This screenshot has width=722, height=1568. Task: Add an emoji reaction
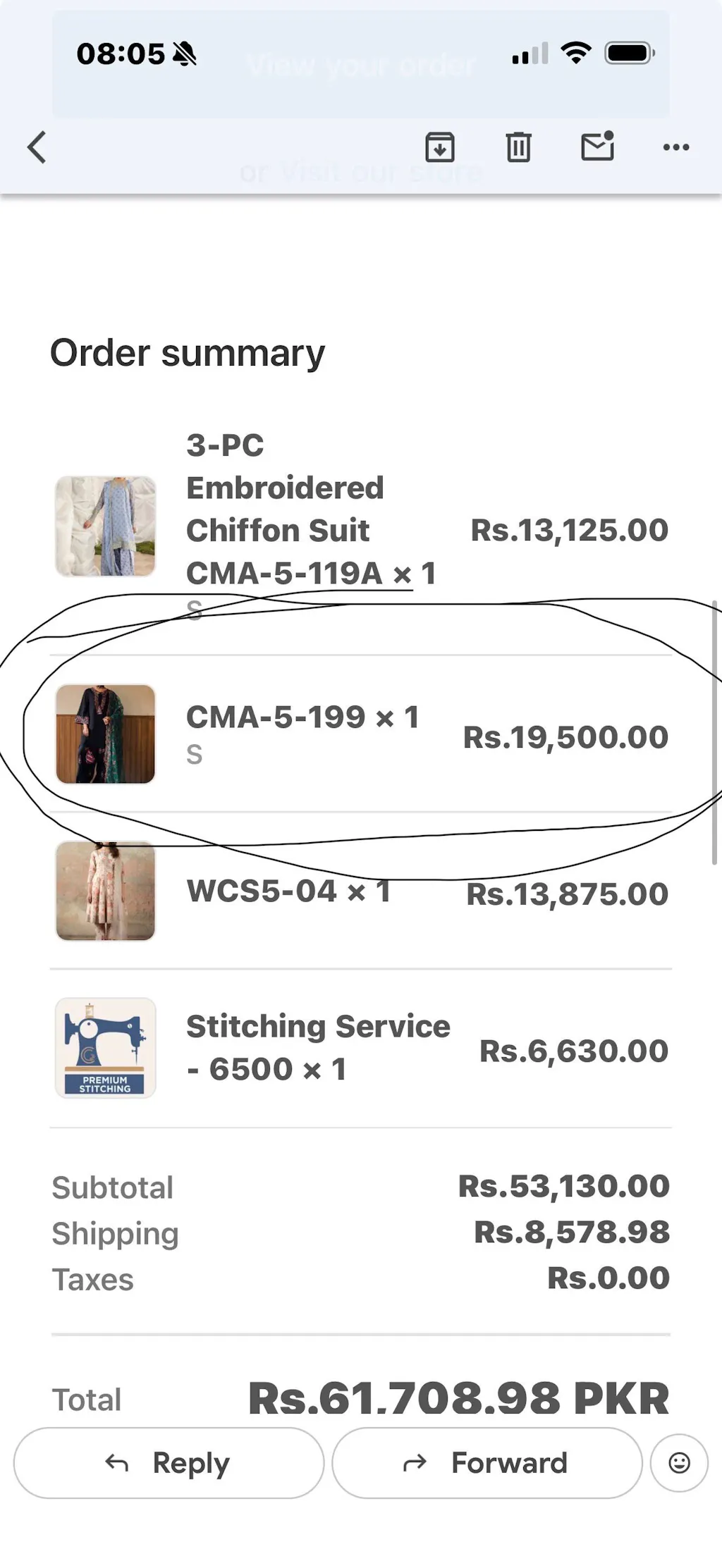pos(679,1463)
